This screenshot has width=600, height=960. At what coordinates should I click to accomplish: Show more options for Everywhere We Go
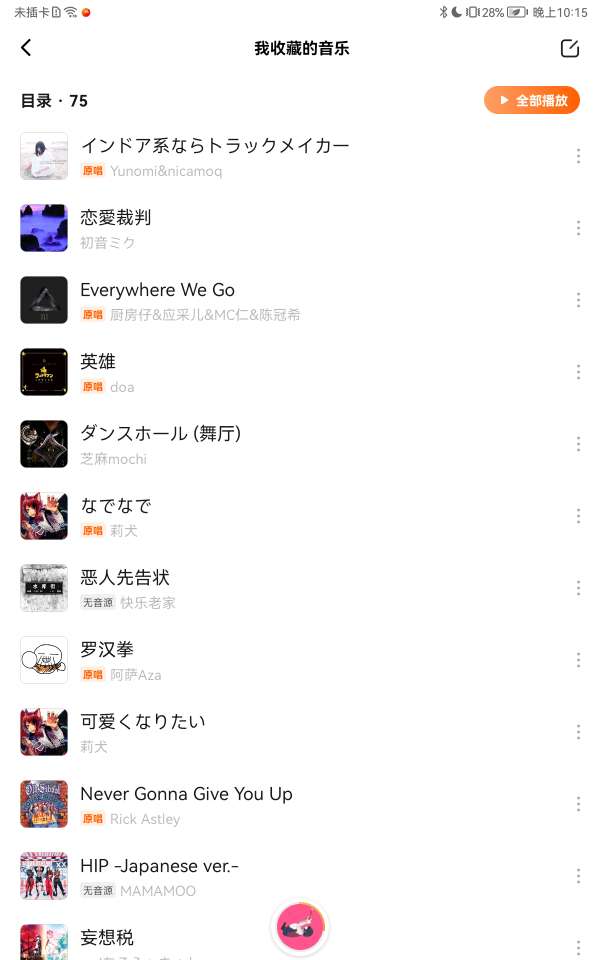[x=578, y=300]
